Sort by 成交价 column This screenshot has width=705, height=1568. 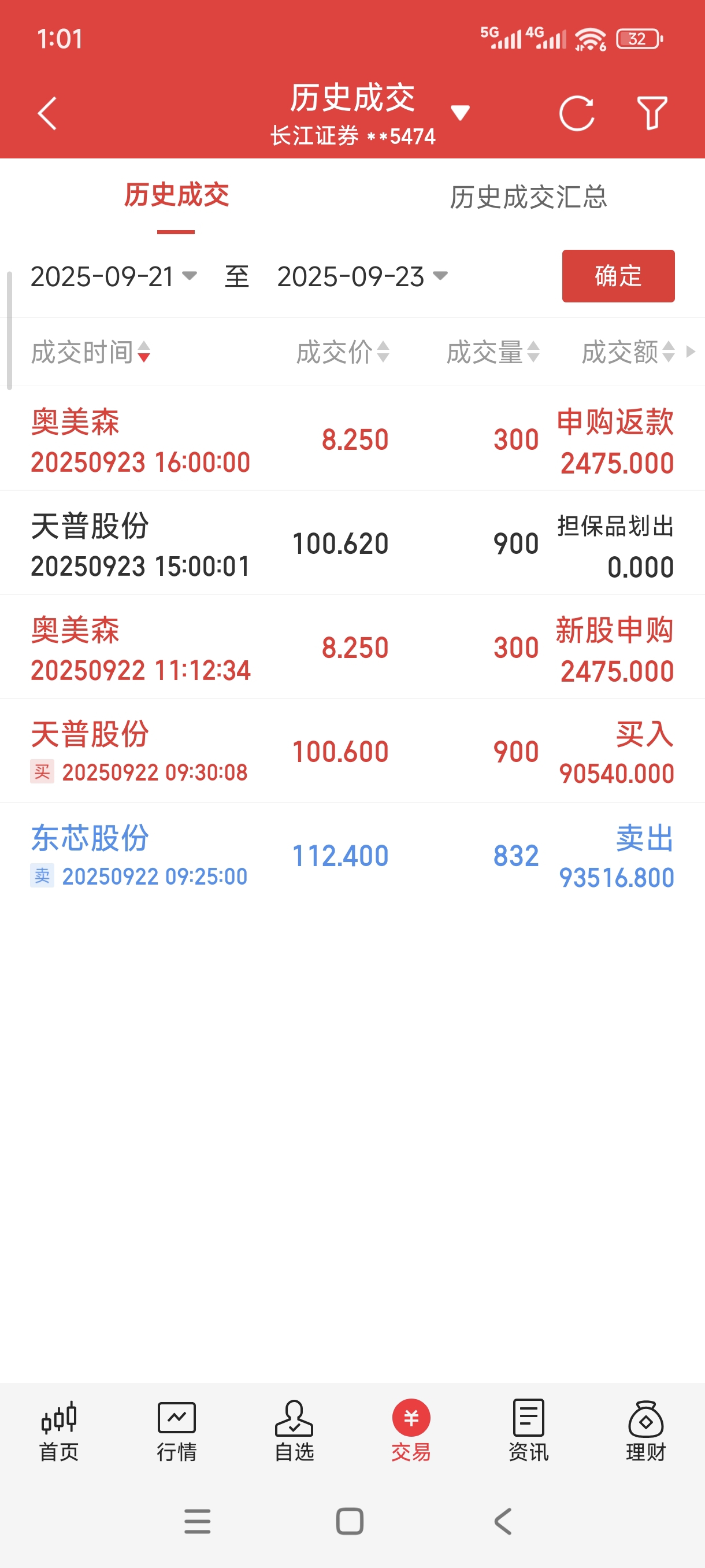click(342, 352)
